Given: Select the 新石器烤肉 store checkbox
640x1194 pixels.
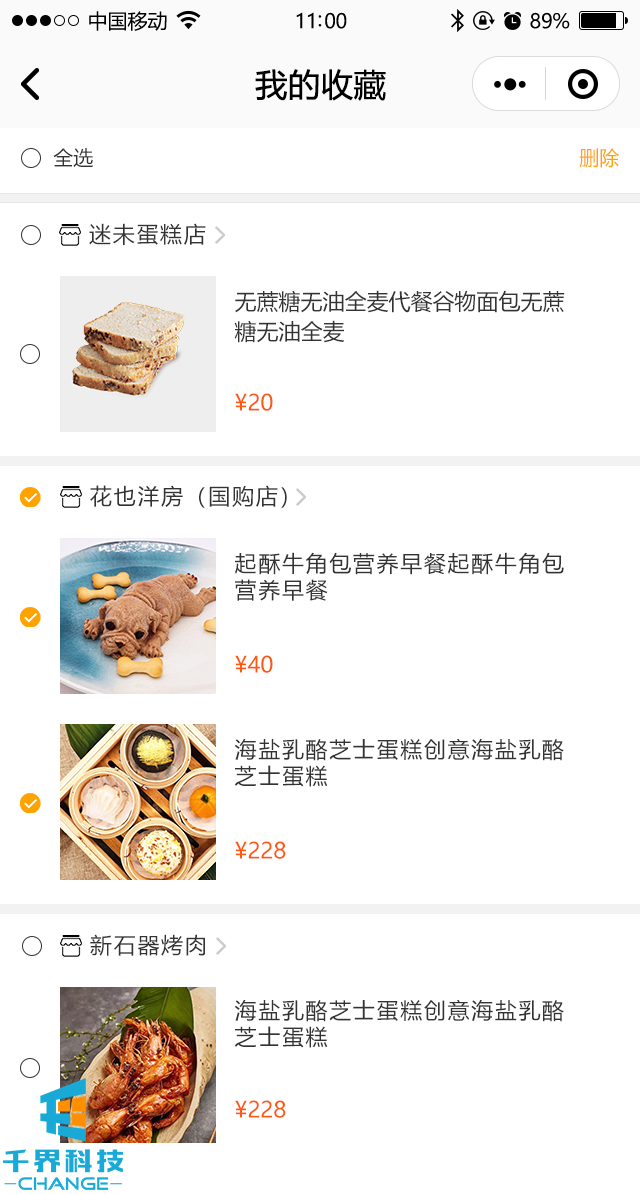Looking at the screenshot, I should tap(31, 946).
